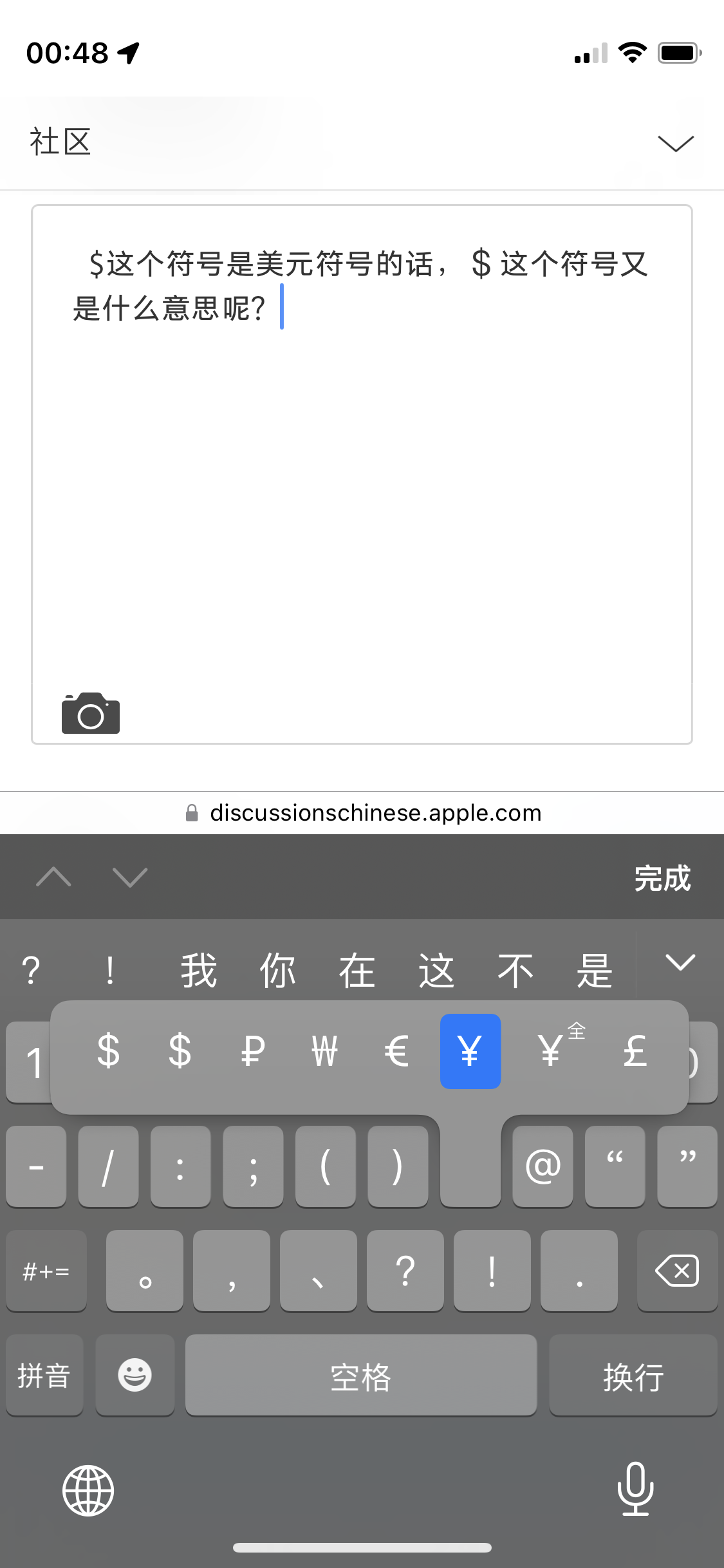724x1568 pixels.
Task: Expand the candidate suggestions list
Action: point(680,963)
